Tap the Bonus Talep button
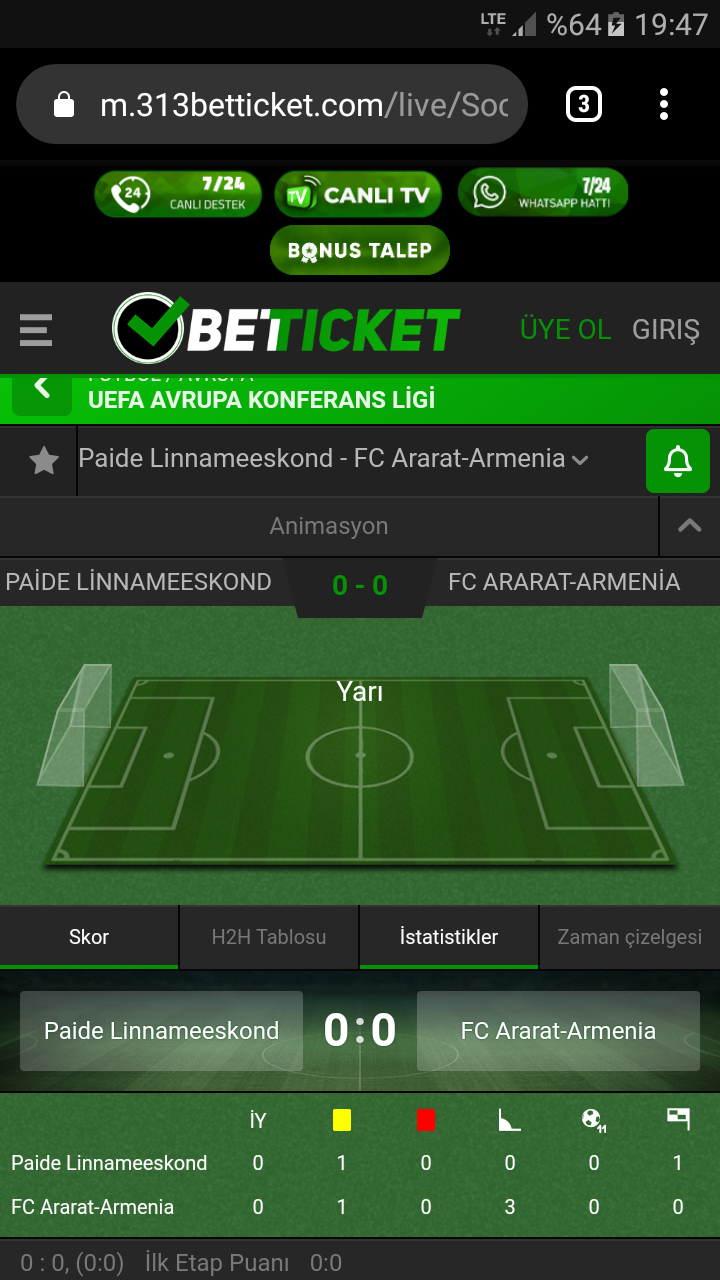 click(x=360, y=250)
